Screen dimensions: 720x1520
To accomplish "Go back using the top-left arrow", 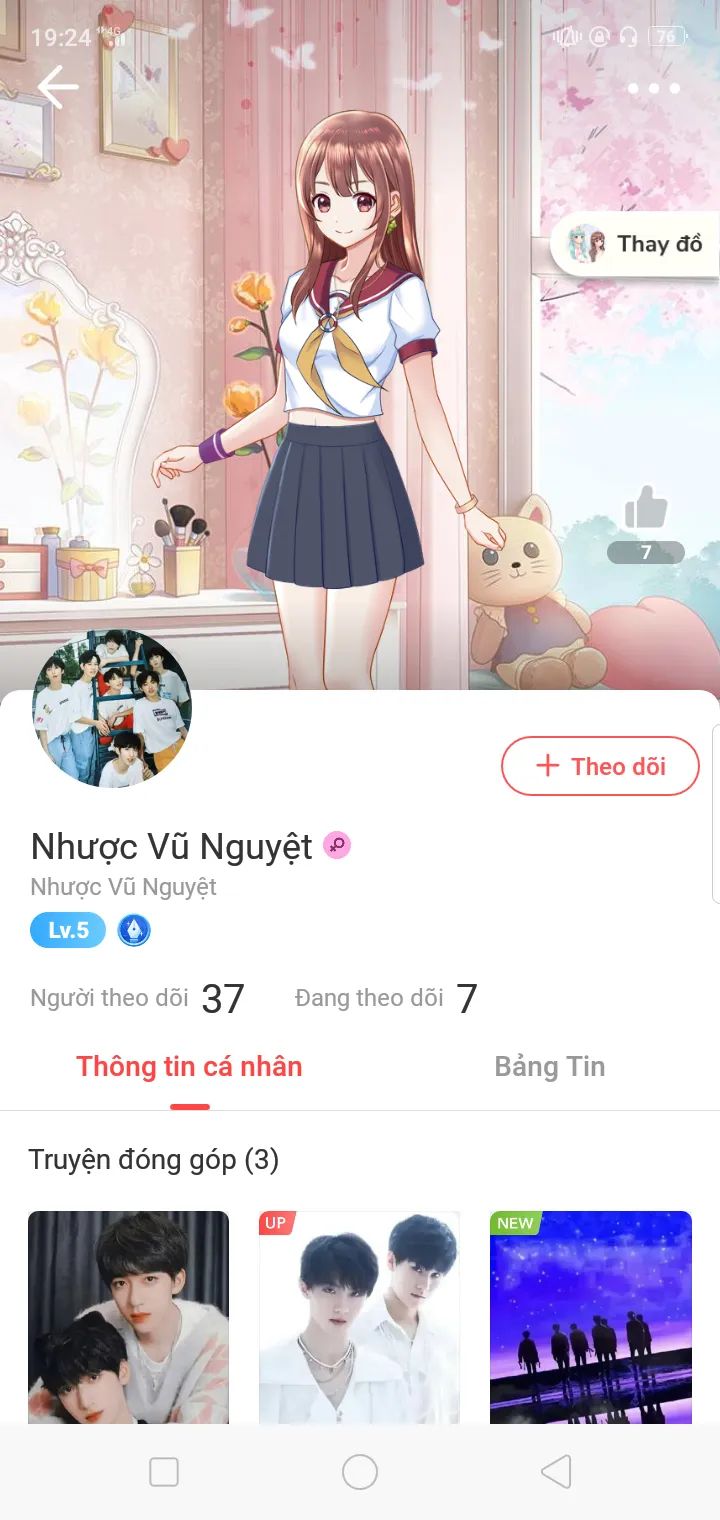I will [57, 88].
